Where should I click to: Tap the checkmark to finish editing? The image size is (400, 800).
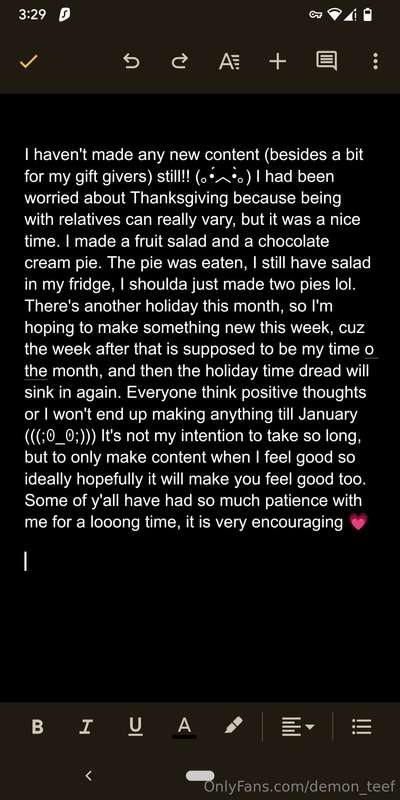click(x=29, y=62)
